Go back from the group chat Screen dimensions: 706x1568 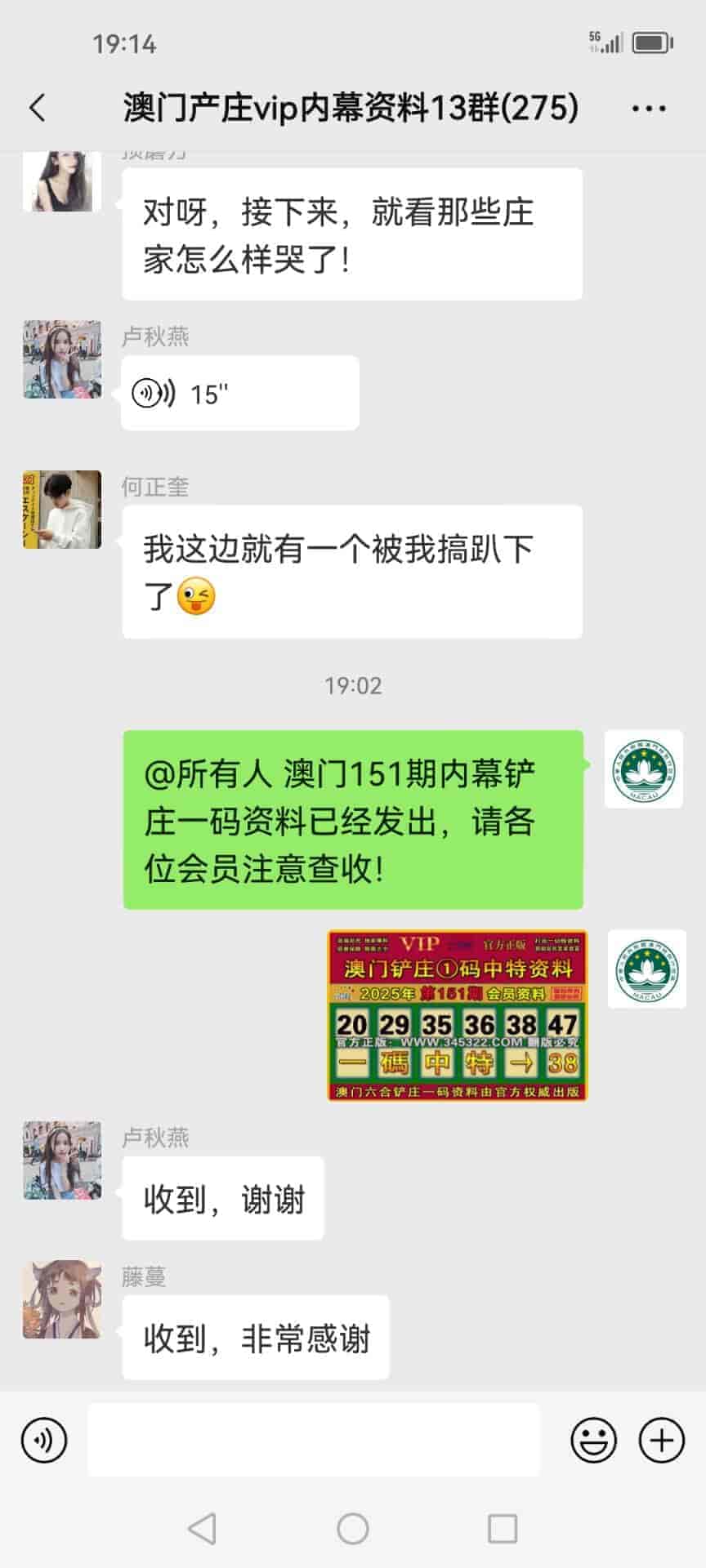pyautogui.click(x=38, y=108)
